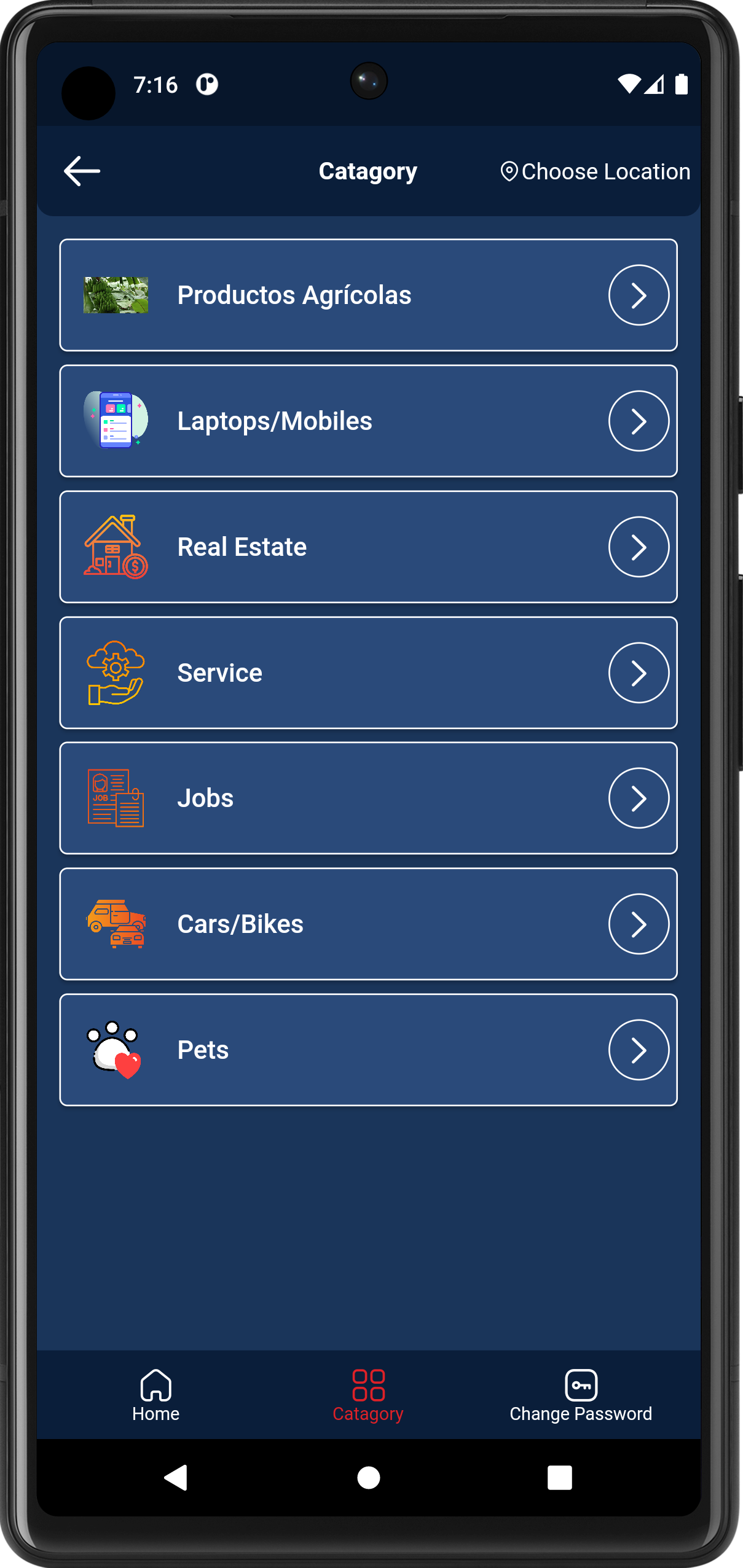Open the Change Password tab
The width and height of the screenshot is (743, 1568).
[580, 1395]
